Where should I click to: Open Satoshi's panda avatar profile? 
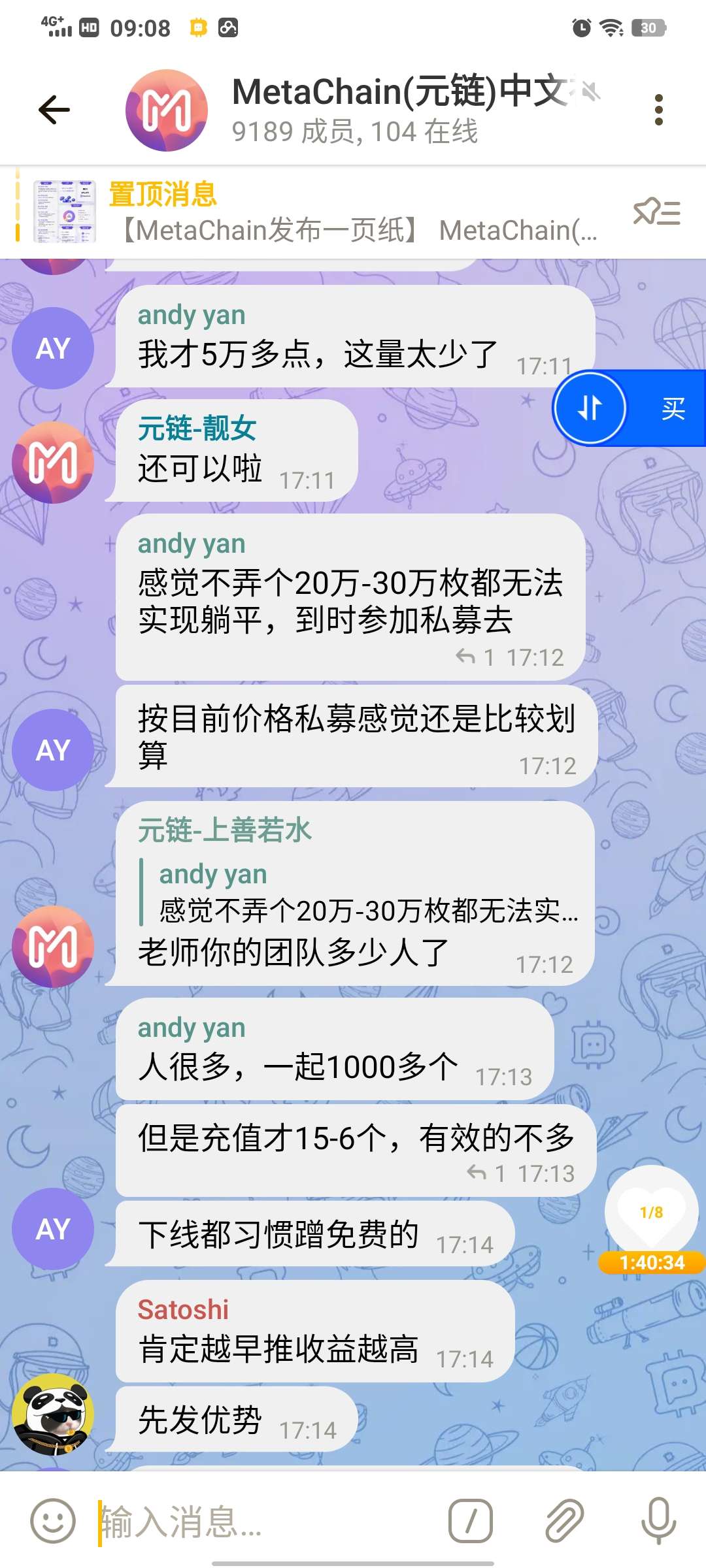click(53, 1414)
